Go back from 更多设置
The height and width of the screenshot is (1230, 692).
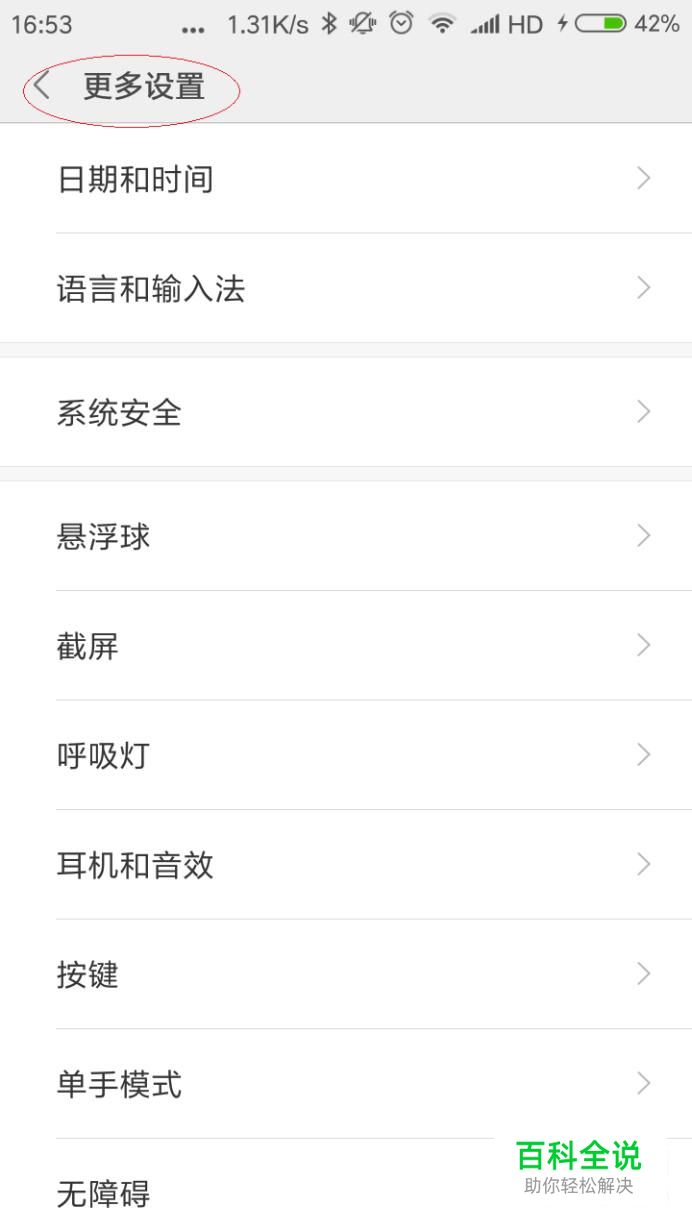pyautogui.click(x=42, y=87)
